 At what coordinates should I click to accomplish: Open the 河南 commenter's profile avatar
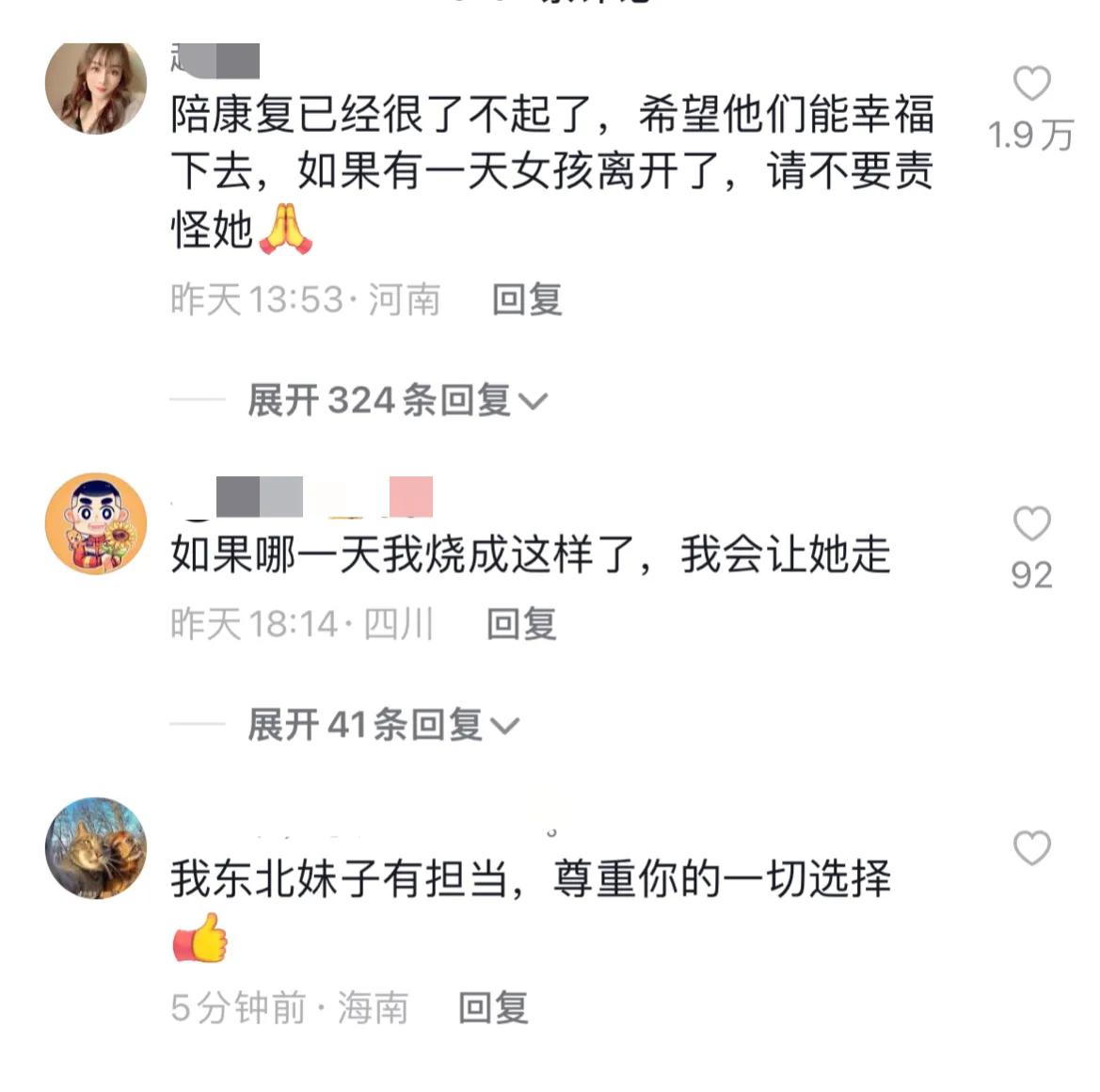coord(96,88)
